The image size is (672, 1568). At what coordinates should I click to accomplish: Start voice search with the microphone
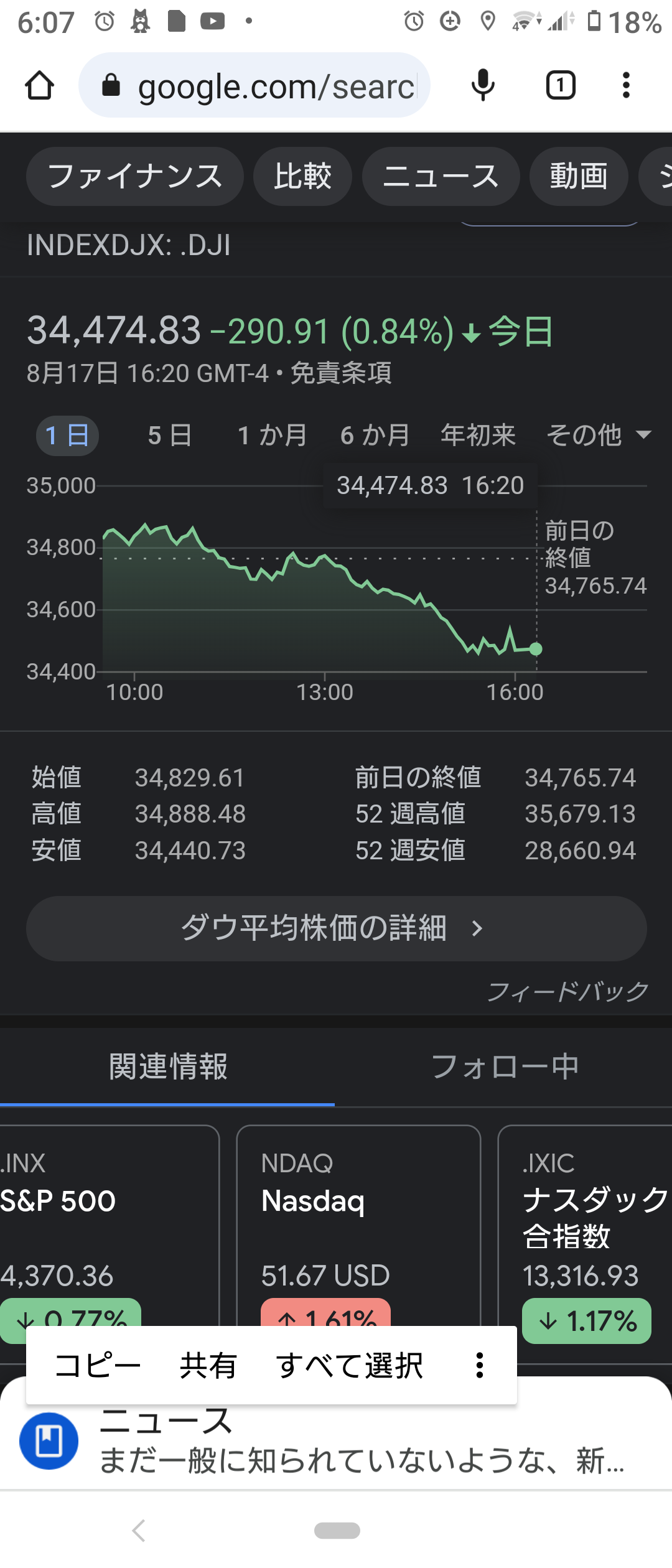pos(483,86)
